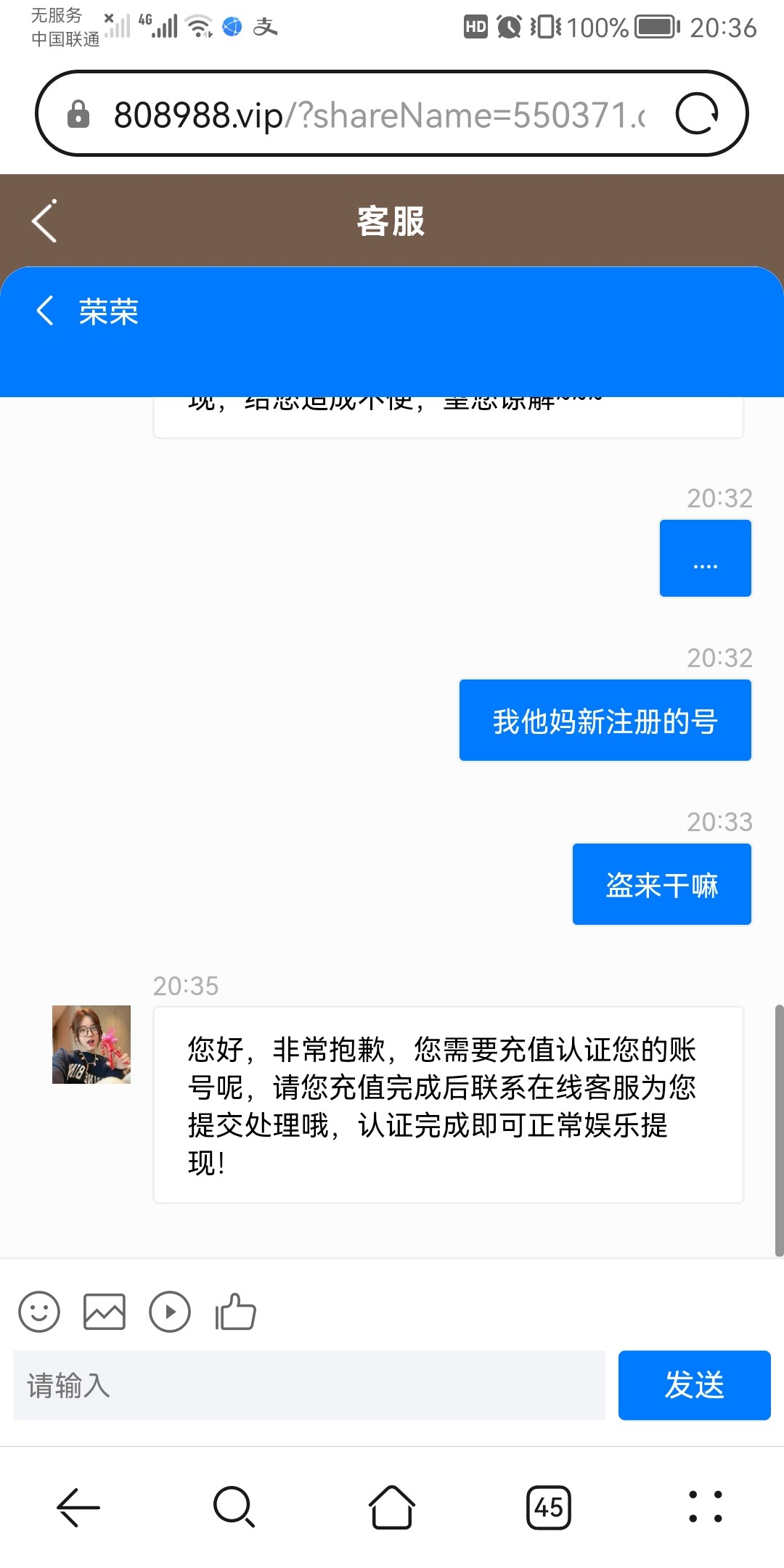The image size is (784, 1568).
Task: Click the back arrow on the 客服 header
Action: (44, 221)
